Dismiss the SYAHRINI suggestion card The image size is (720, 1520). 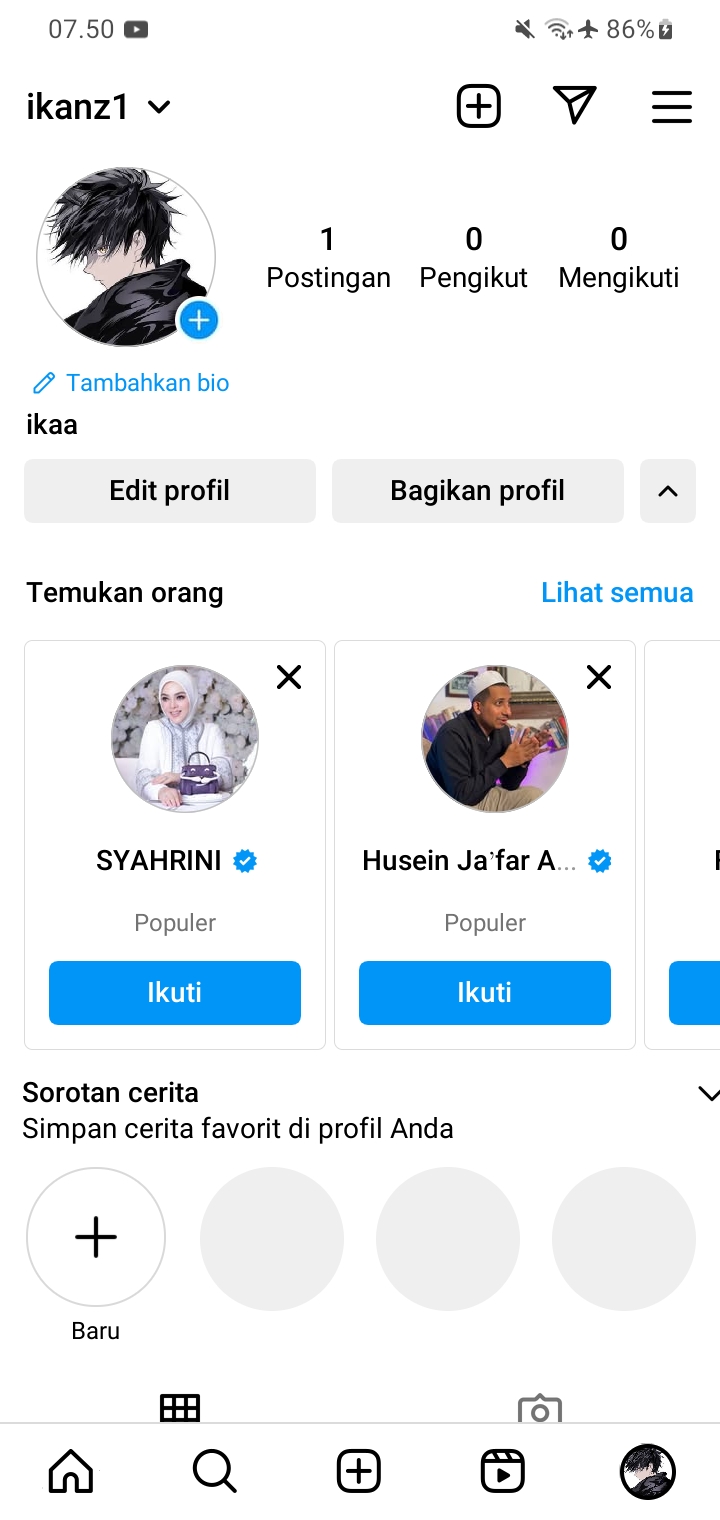(289, 678)
